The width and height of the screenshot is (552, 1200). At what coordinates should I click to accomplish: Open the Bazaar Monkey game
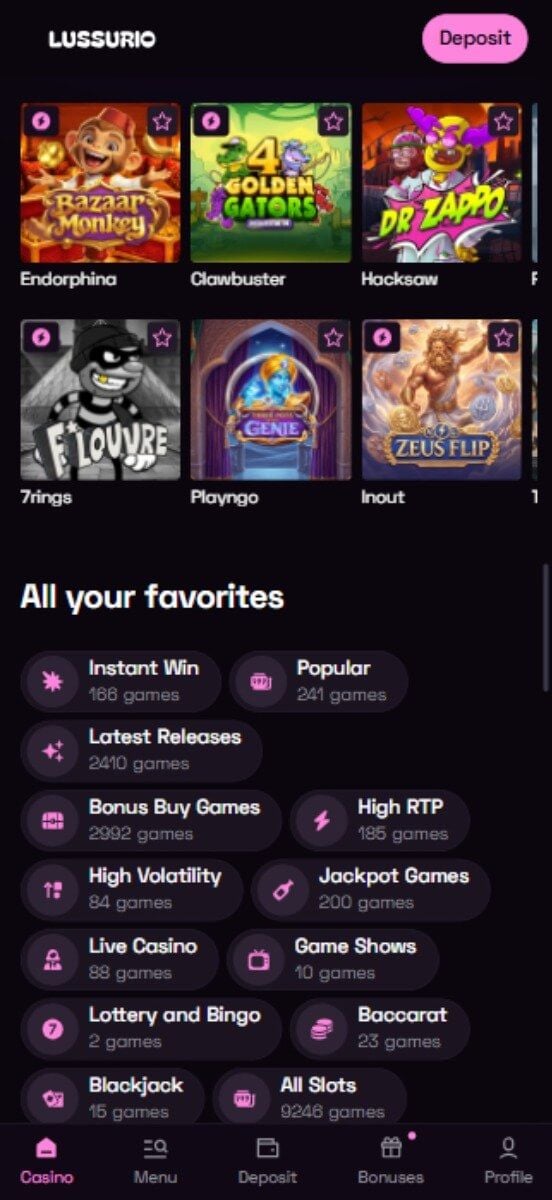(101, 183)
